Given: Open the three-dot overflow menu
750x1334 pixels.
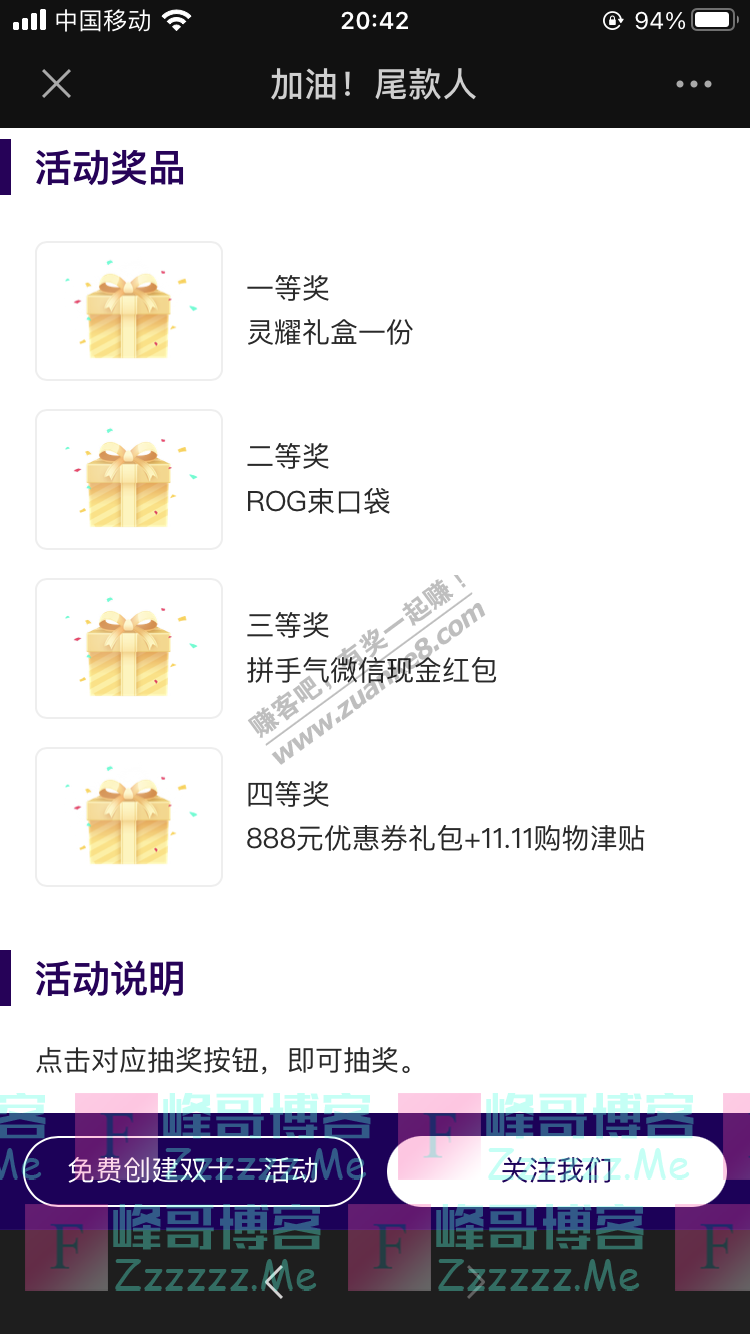Looking at the screenshot, I should click(x=693, y=84).
